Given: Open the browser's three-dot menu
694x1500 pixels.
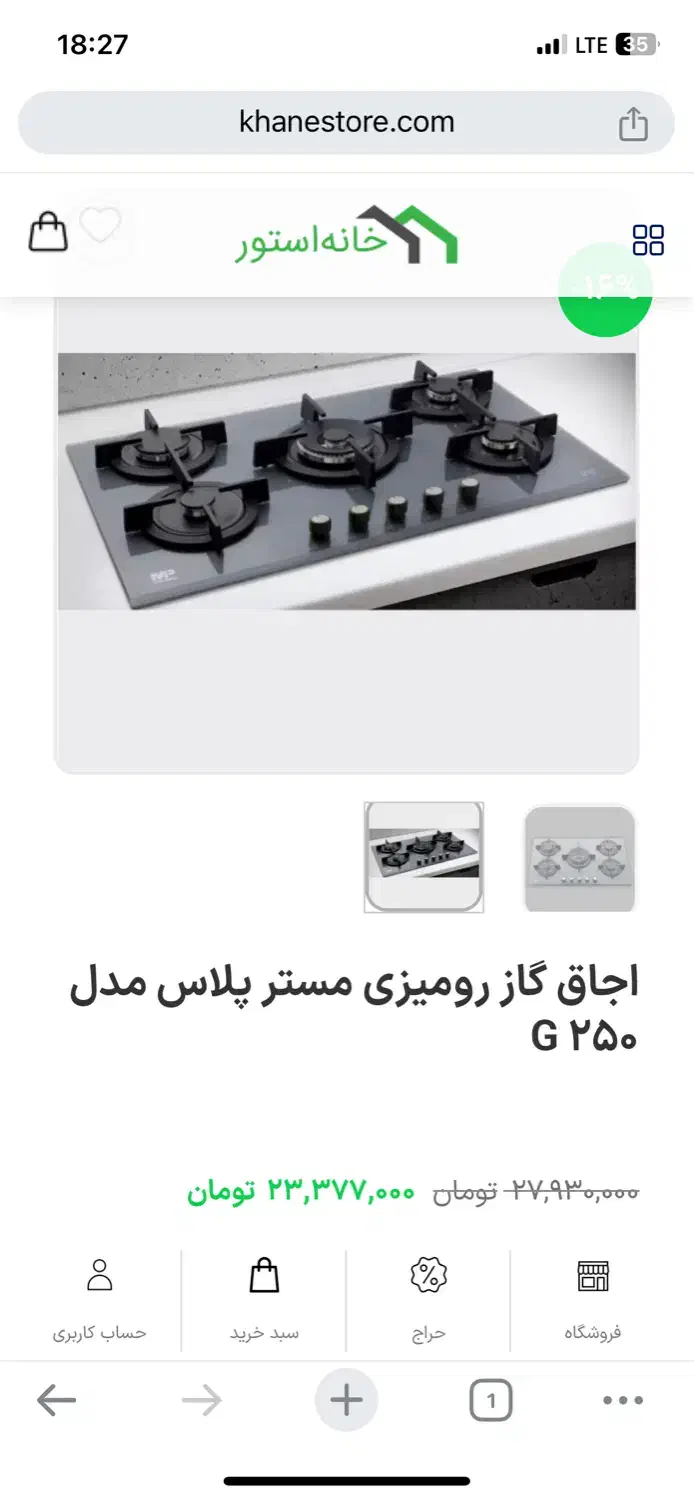Looking at the screenshot, I should click(623, 1401).
